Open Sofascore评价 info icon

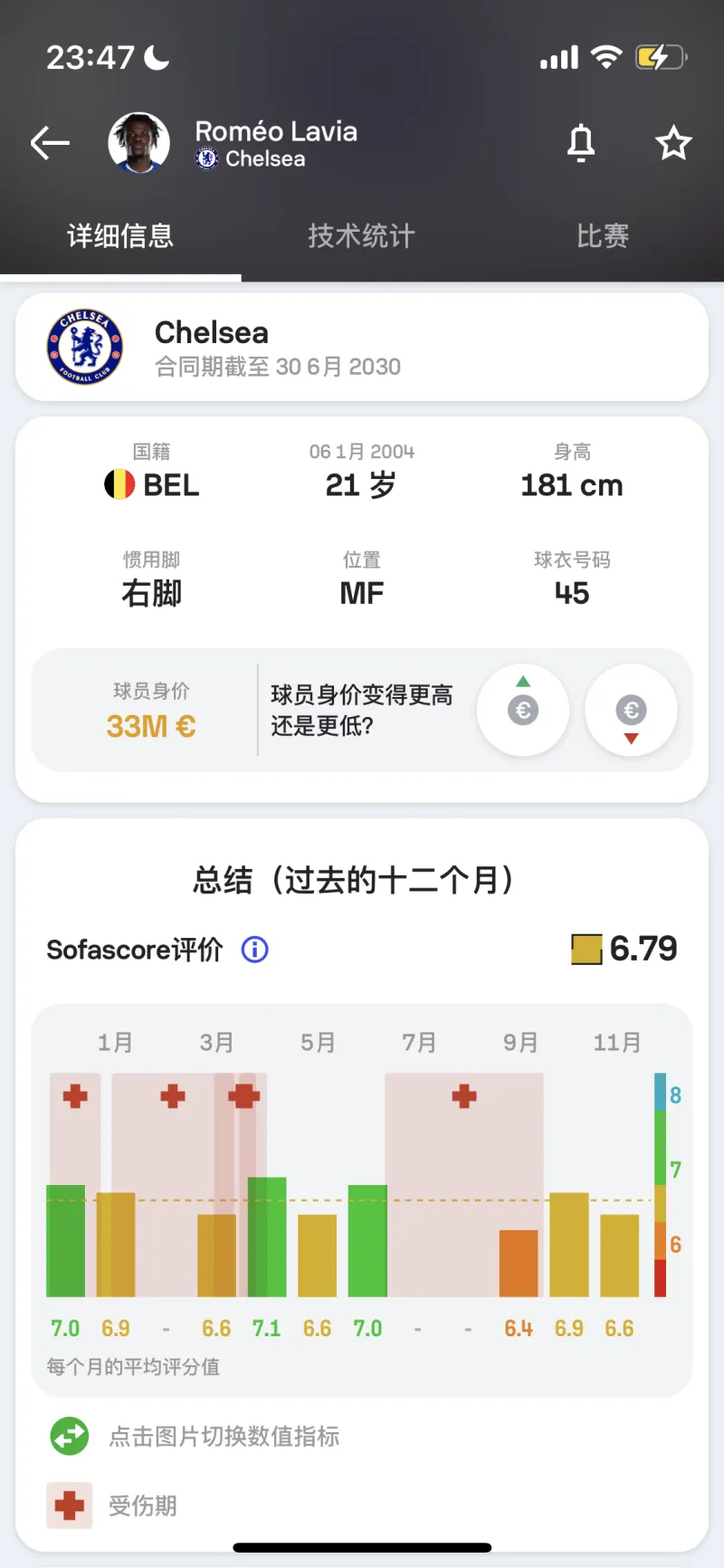point(255,950)
